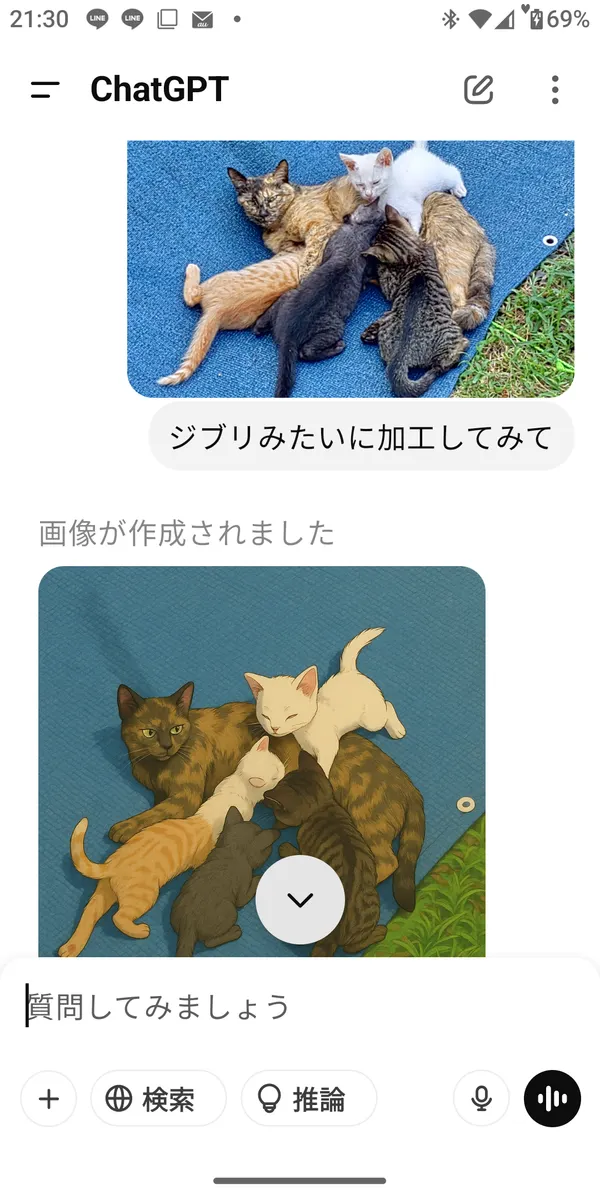Viewport: 600px width, 1200px height.
Task: Open the three-dot overflow menu
Action: (555, 90)
